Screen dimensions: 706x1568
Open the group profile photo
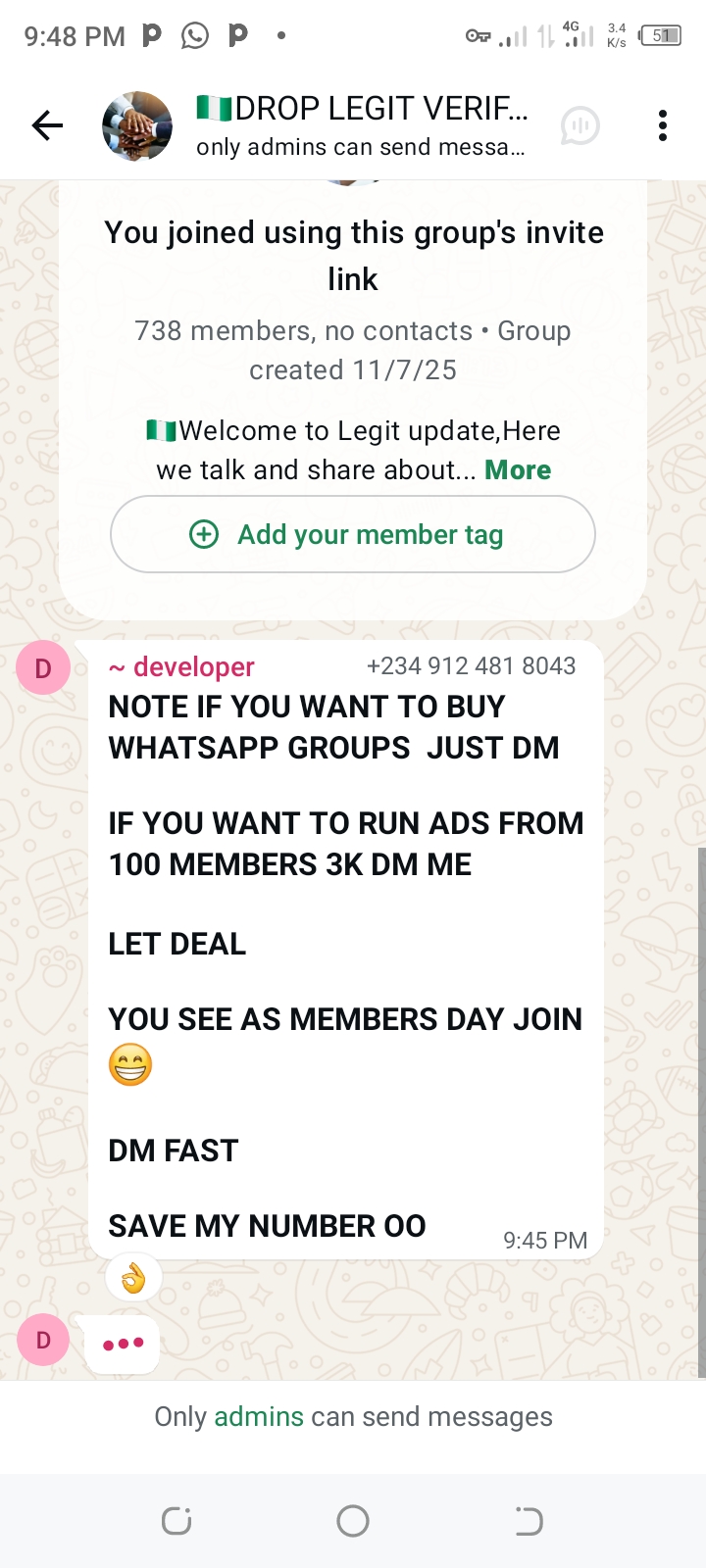click(x=137, y=125)
